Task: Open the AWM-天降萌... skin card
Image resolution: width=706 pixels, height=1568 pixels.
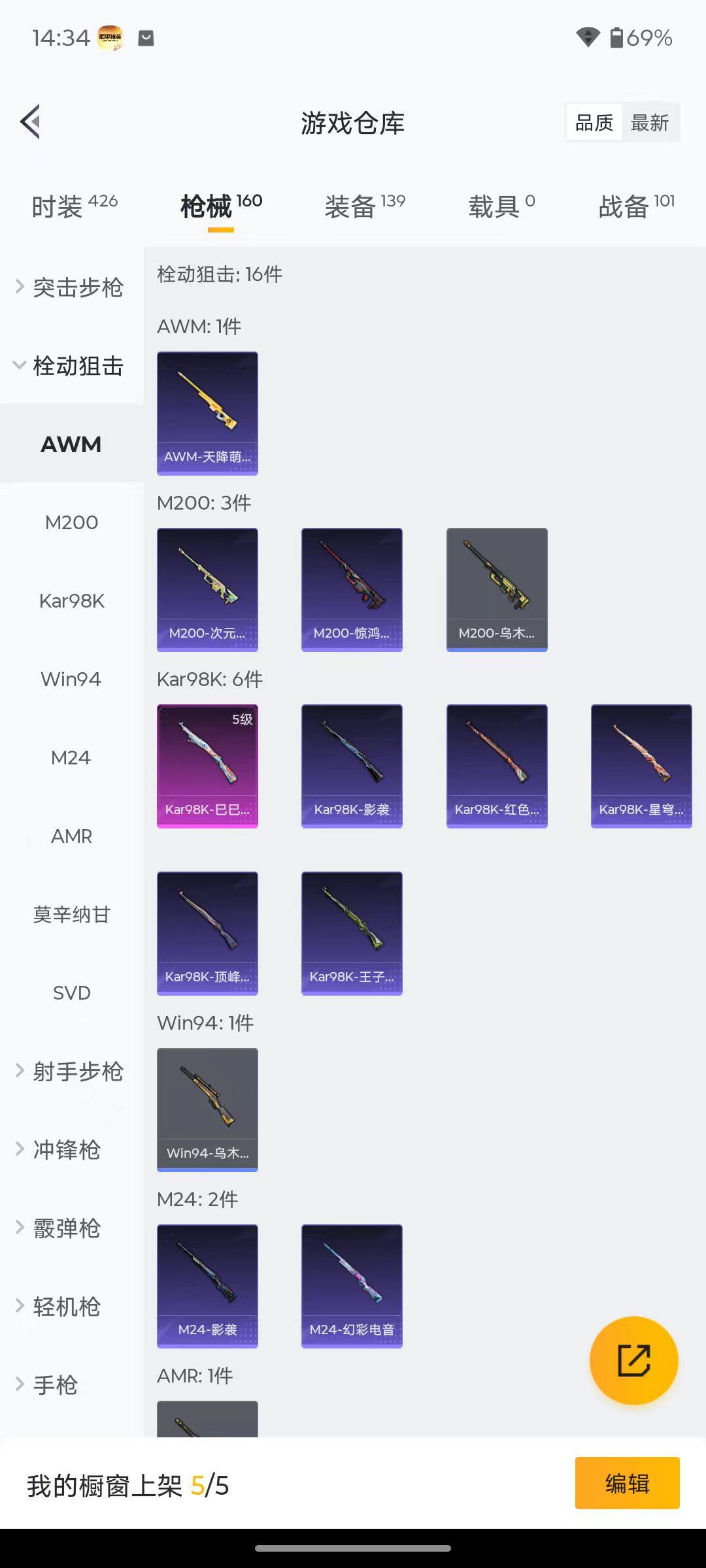Action: pos(207,413)
